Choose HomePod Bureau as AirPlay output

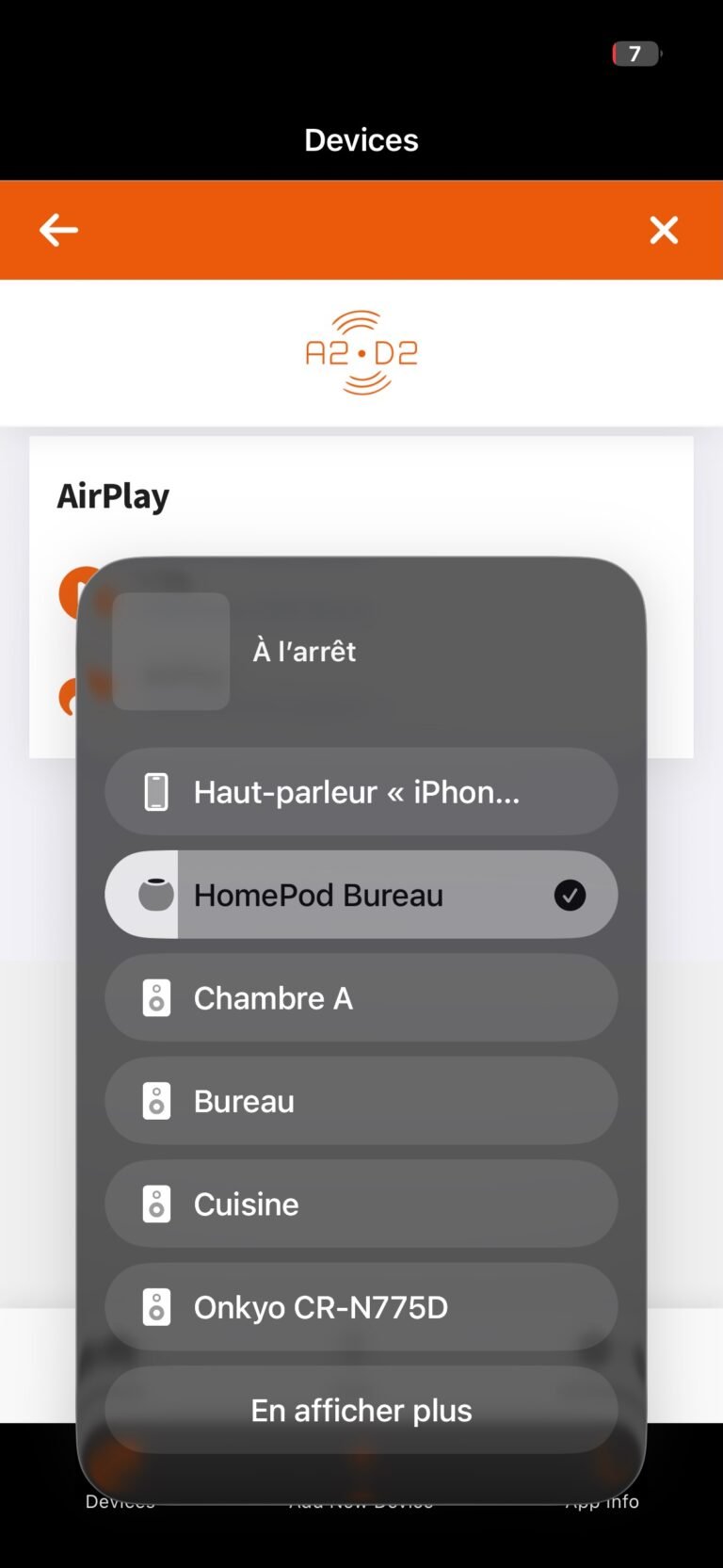[x=361, y=895]
